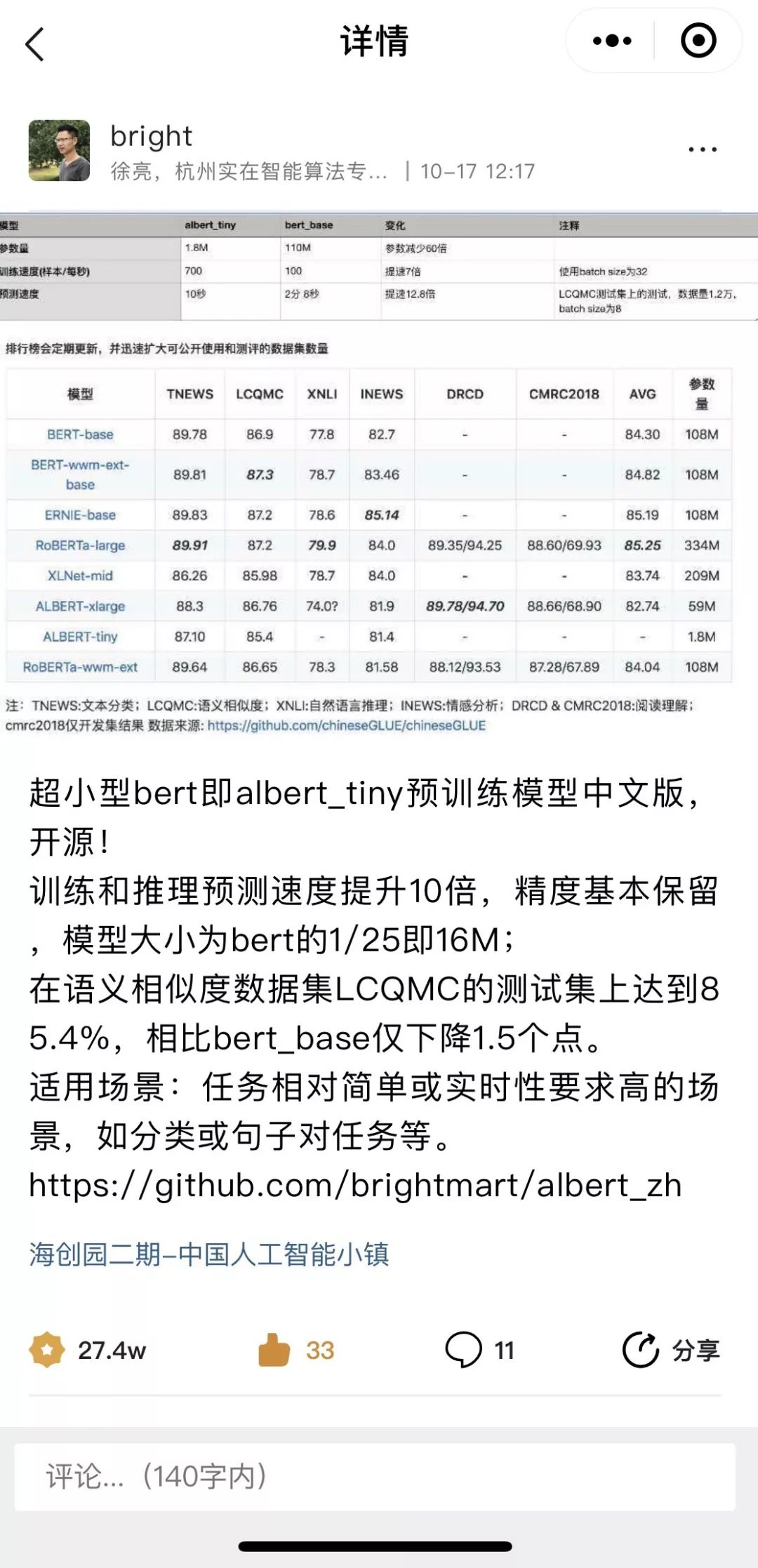The width and height of the screenshot is (758, 1568).
Task: Open the 海创园二期-中国人工智能小镇 location link
Action: 209,1254
